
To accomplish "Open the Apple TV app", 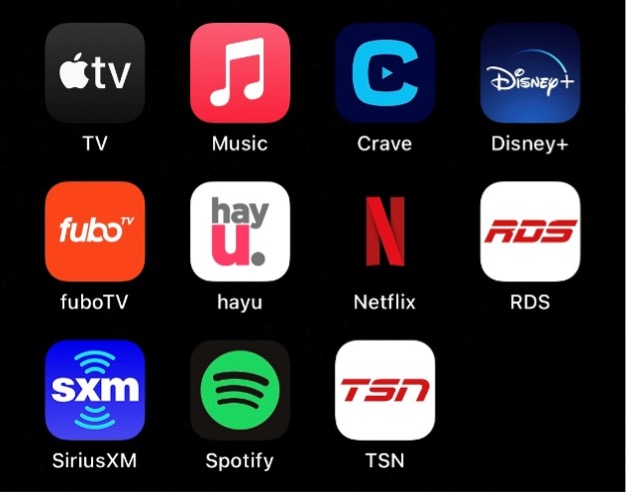I will (x=95, y=73).
